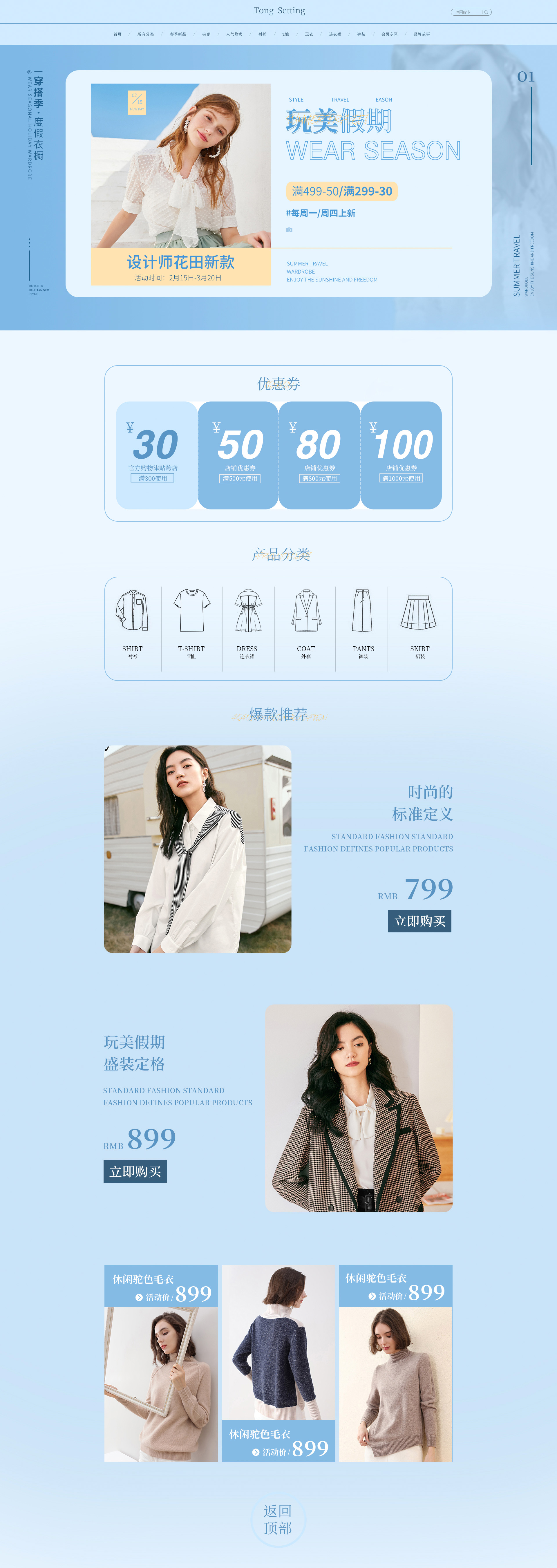Image resolution: width=557 pixels, height=1568 pixels.
Task: Open the COAT 外套 category
Action: point(305,625)
